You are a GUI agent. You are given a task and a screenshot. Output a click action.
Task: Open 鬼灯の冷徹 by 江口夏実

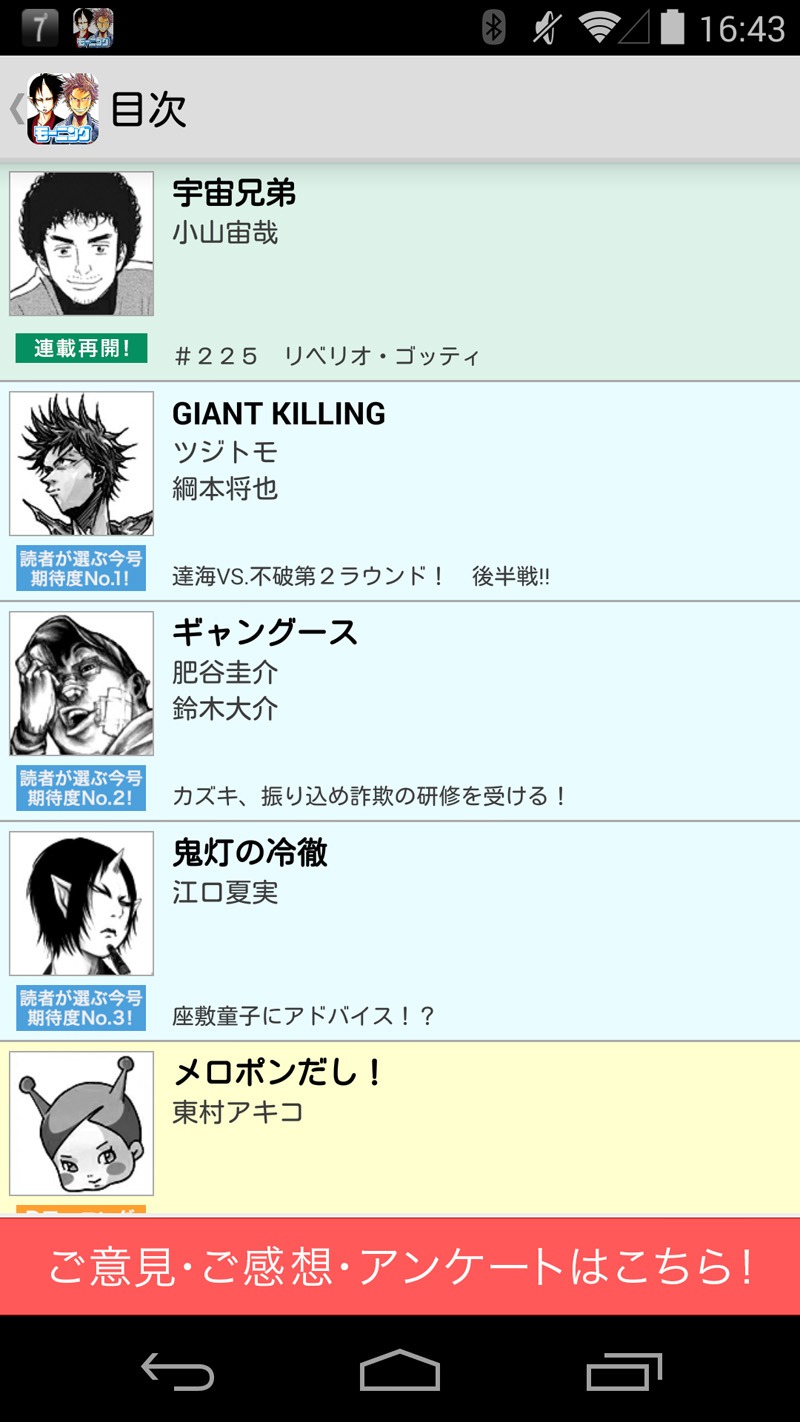click(x=400, y=931)
